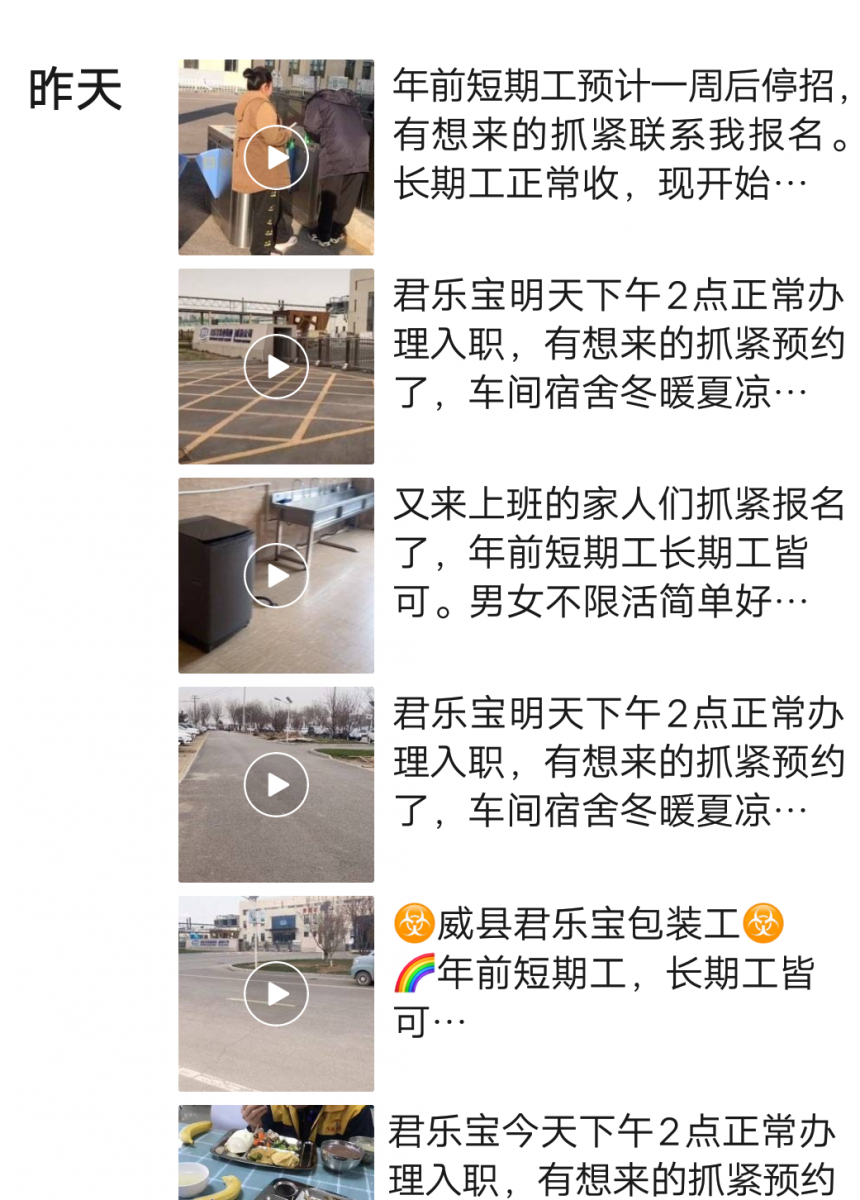The height and width of the screenshot is (1200, 860).
Task: Open post 年前短期工预计一周后停招
Action: (620, 135)
